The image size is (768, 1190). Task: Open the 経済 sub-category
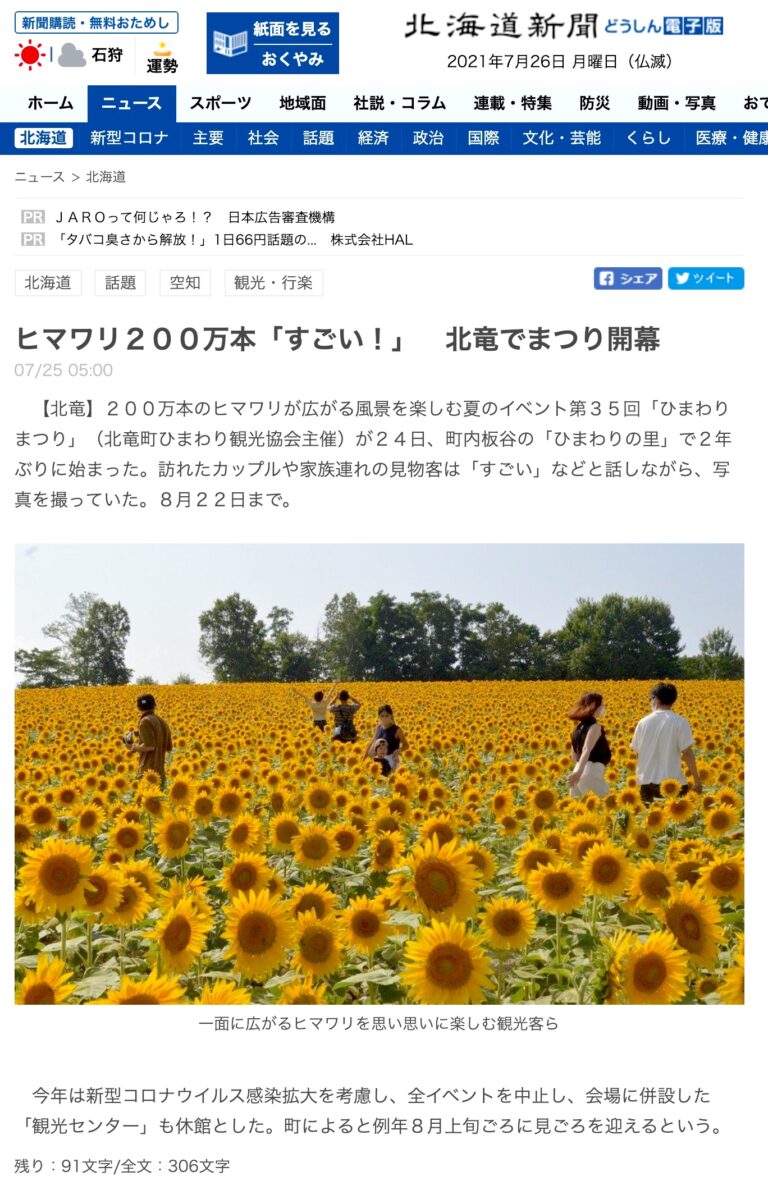[x=373, y=138]
